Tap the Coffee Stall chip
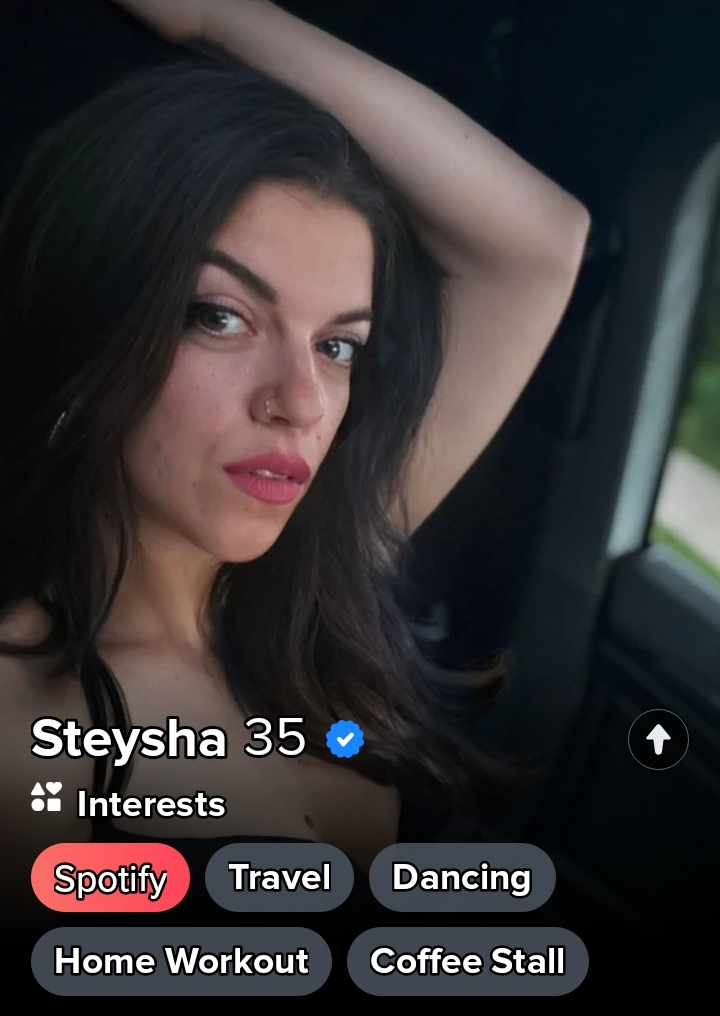 467,961
